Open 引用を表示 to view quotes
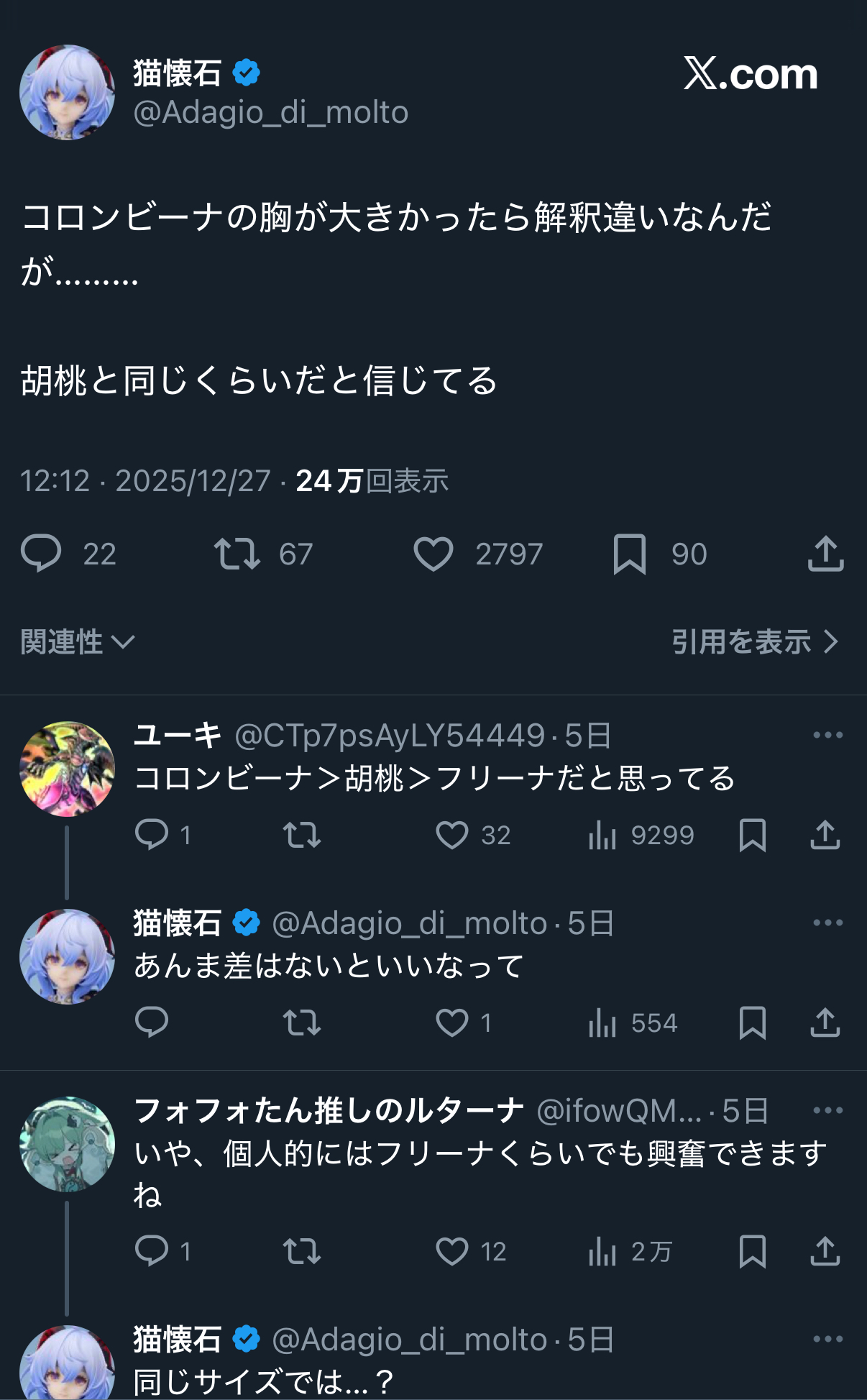867x1400 pixels. click(x=754, y=642)
